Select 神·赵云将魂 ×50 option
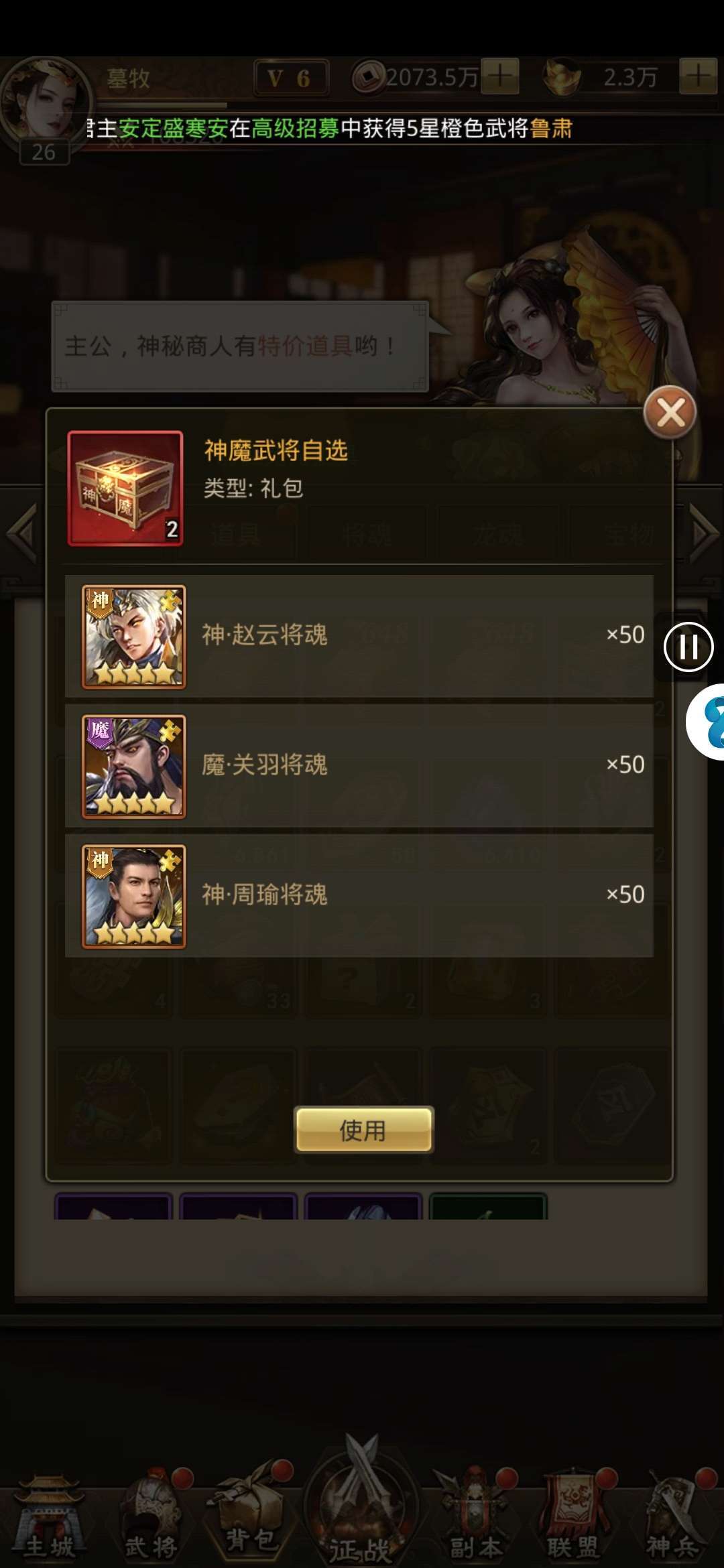 [x=359, y=635]
